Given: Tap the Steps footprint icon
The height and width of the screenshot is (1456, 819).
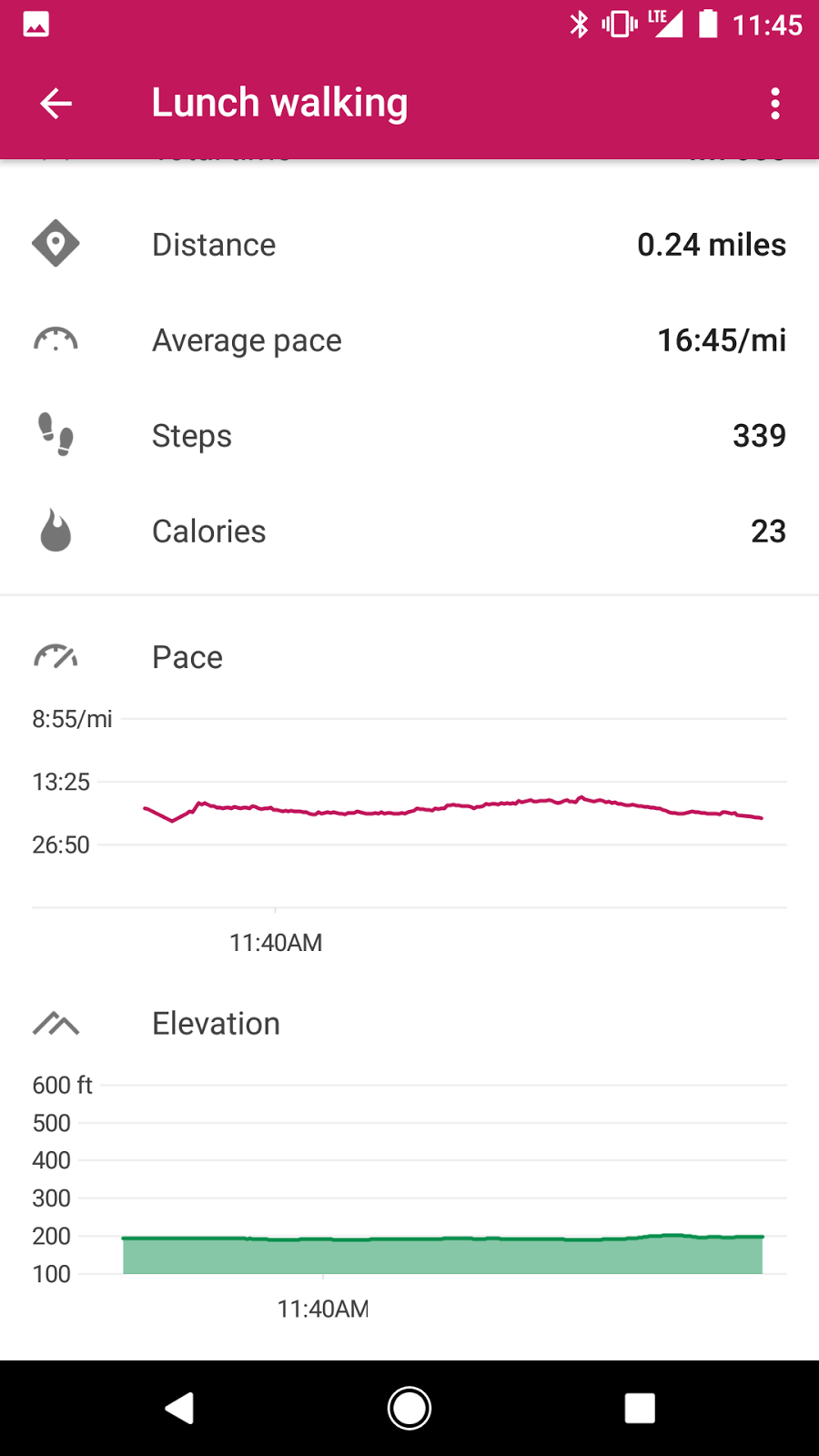Looking at the screenshot, I should click(x=55, y=436).
